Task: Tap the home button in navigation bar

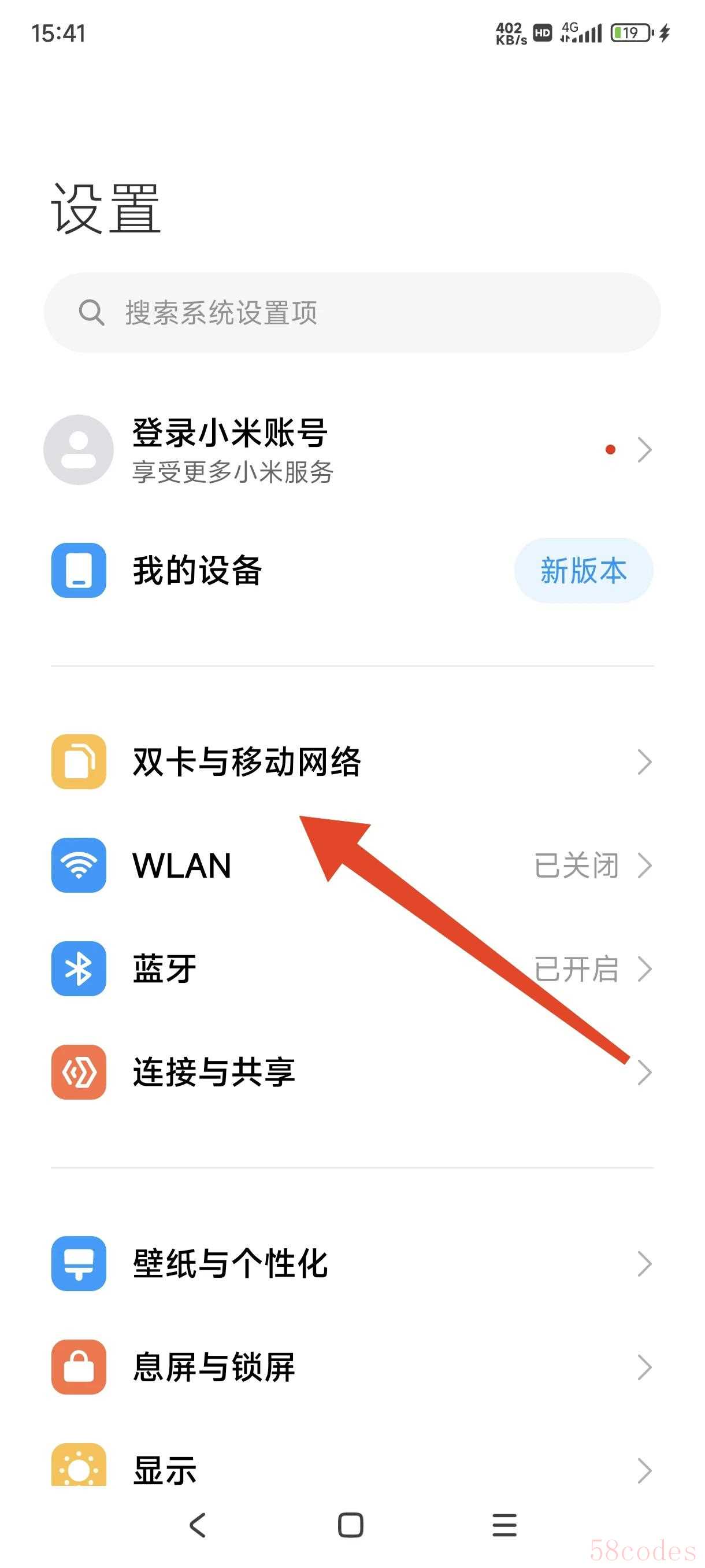Action: [x=350, y=1525]
